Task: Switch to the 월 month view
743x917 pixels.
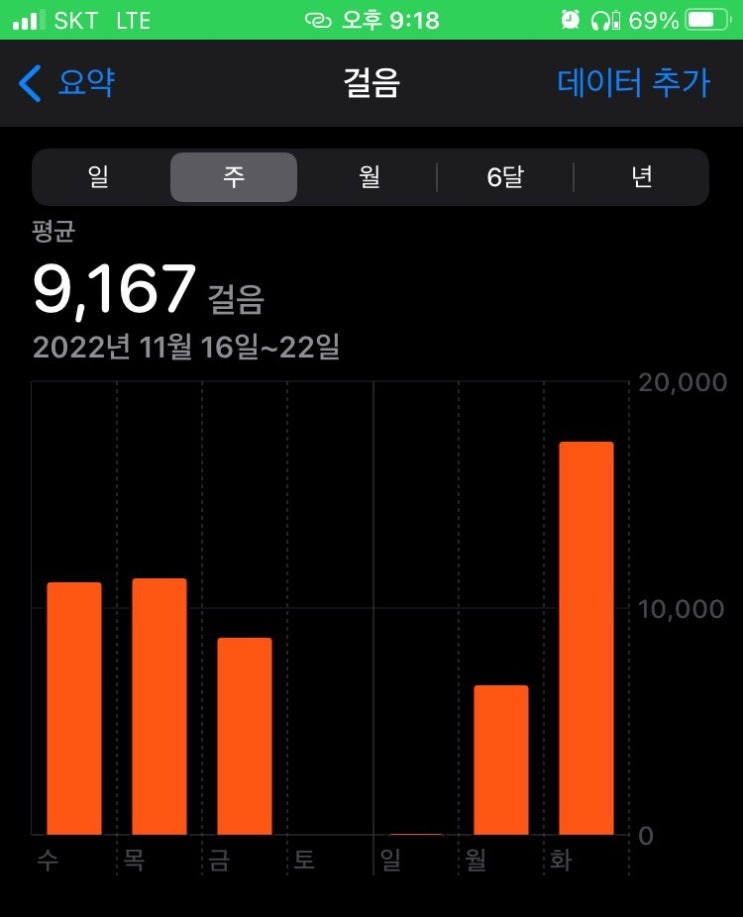Action: coord(369,178)
